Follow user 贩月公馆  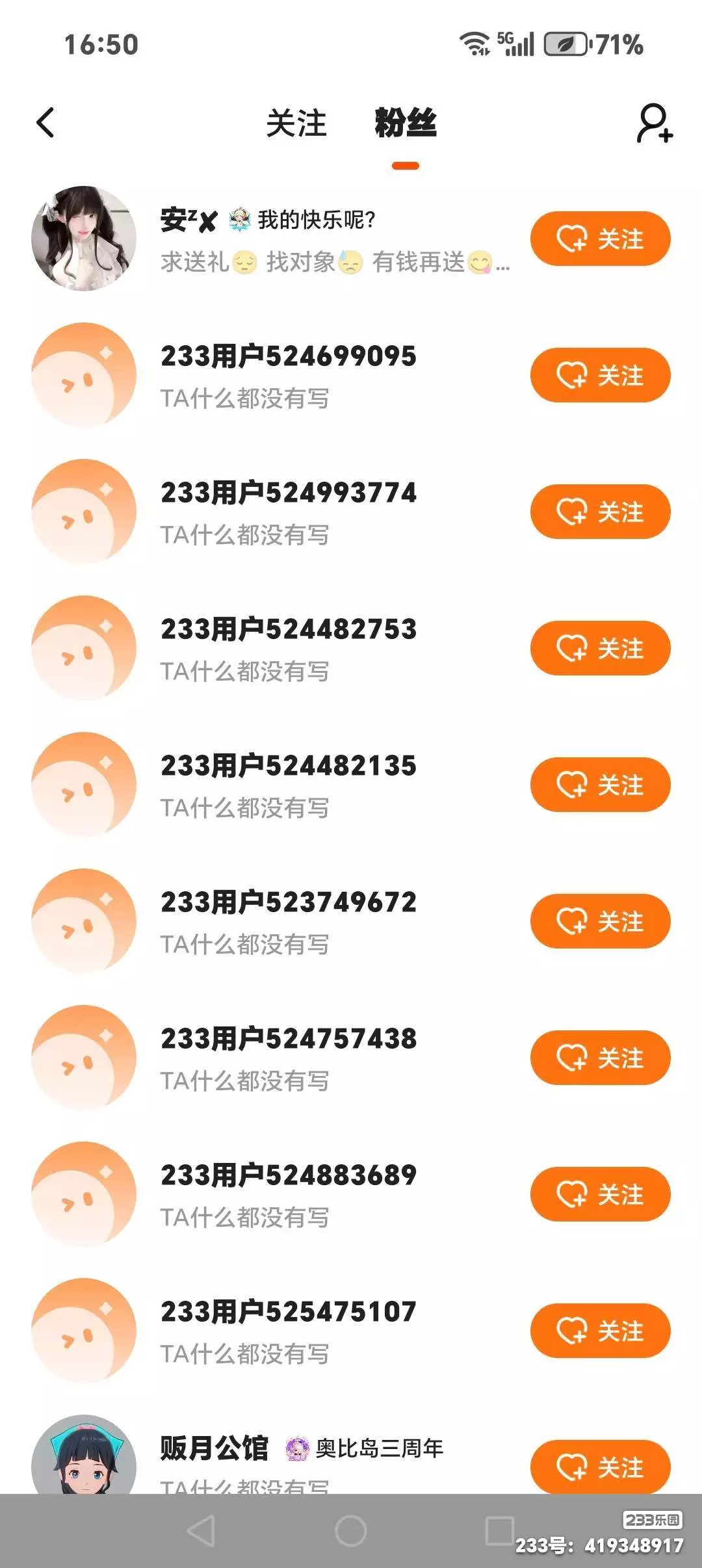tap(600, 1467)
